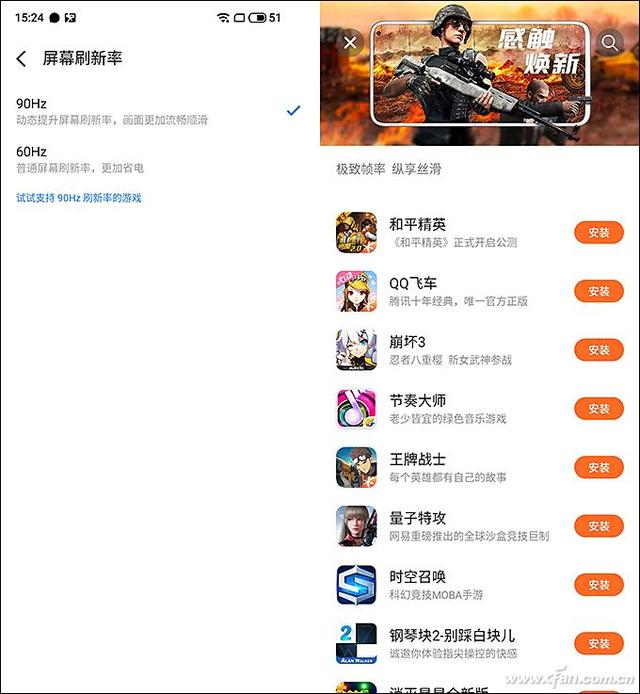This screenshot has height=694, width=640.
Task: Open the link to try 90Hz supported games
Action: pyautogui.click(x=79, y=198)
